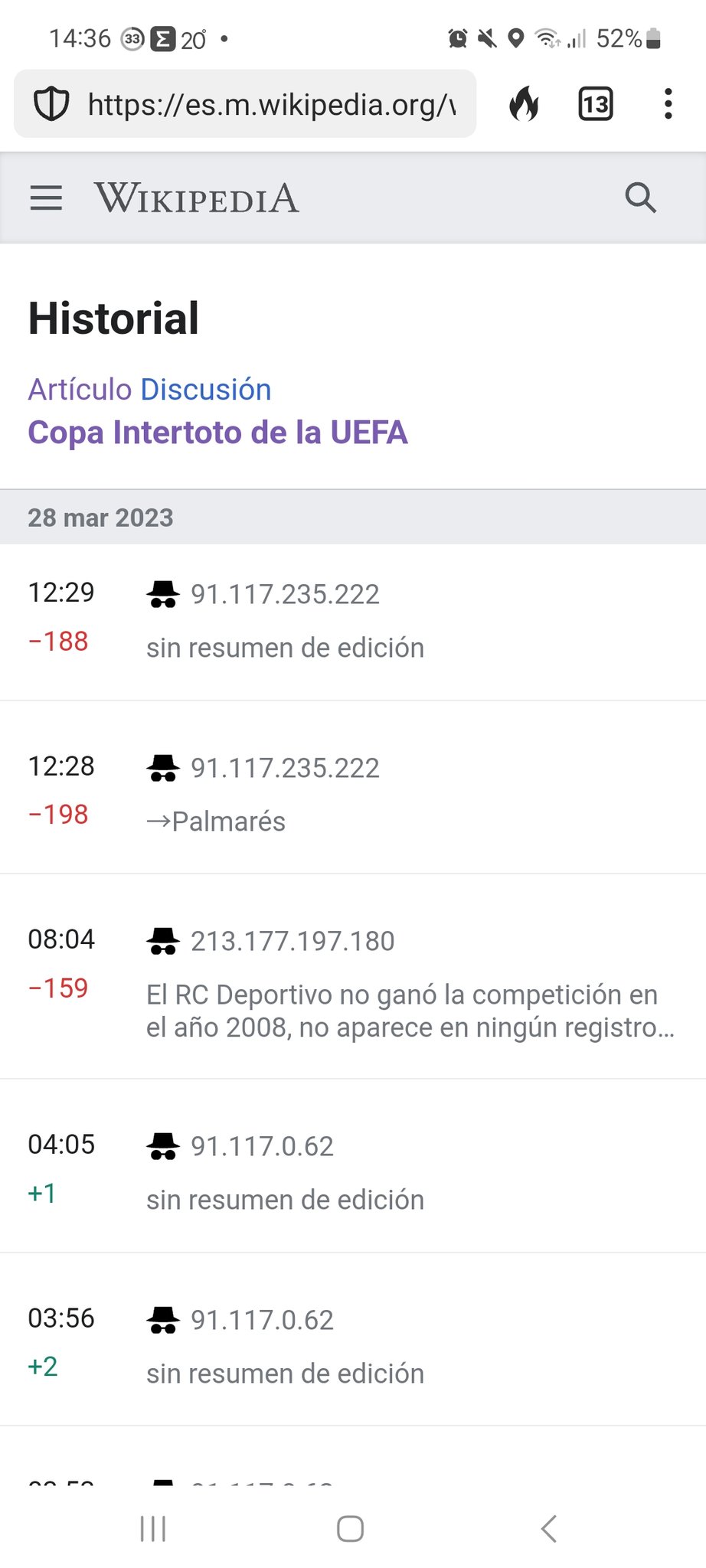Viewport: 706px width, 1568px height.
Task: Open the 03:56 edit with +2 bytes
Action: pos(353,1340)
